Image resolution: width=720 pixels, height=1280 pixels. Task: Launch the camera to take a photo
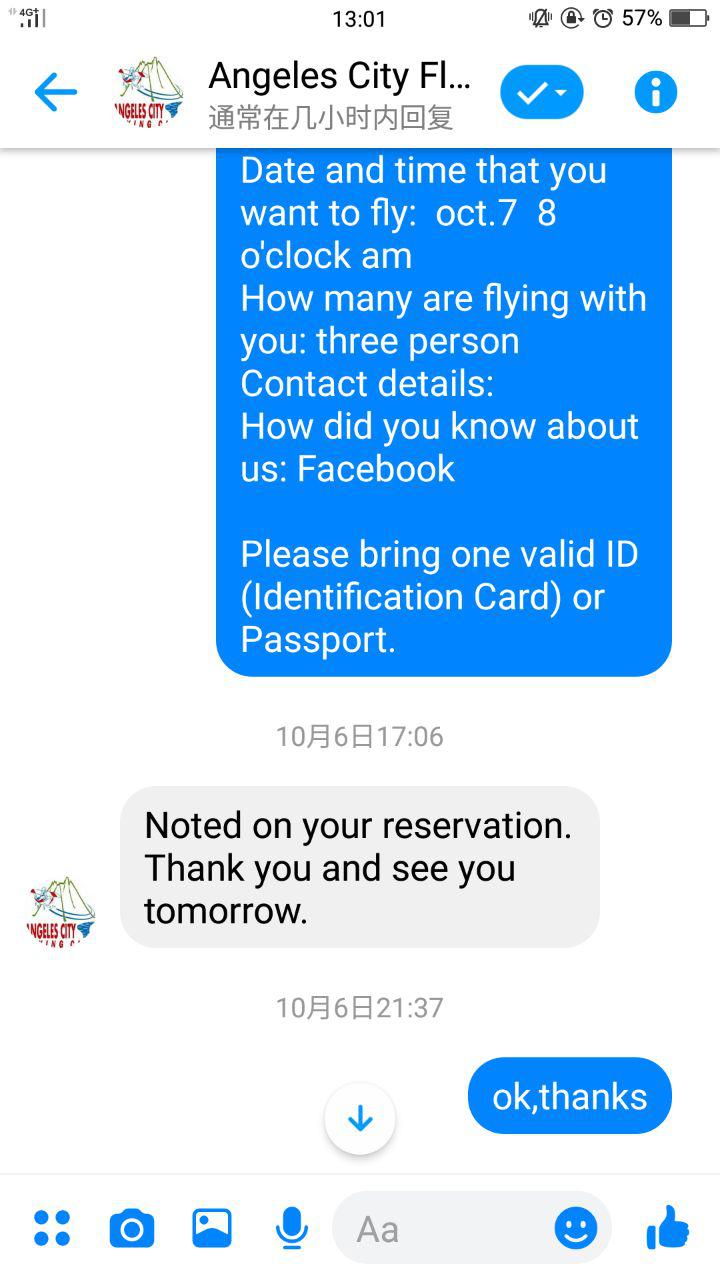tap(132, 1228)
